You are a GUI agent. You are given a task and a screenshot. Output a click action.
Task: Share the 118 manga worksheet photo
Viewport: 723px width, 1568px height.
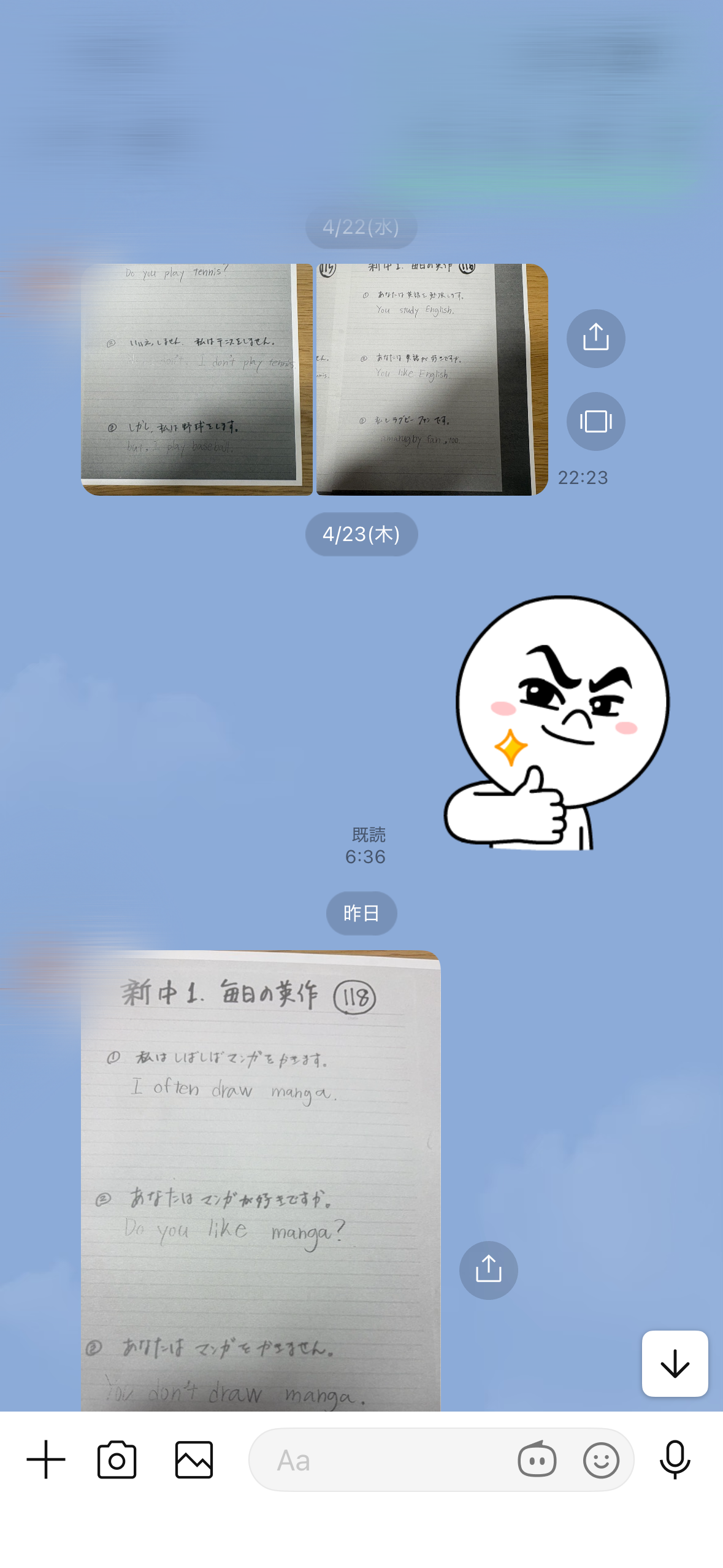click(488, 1270)
